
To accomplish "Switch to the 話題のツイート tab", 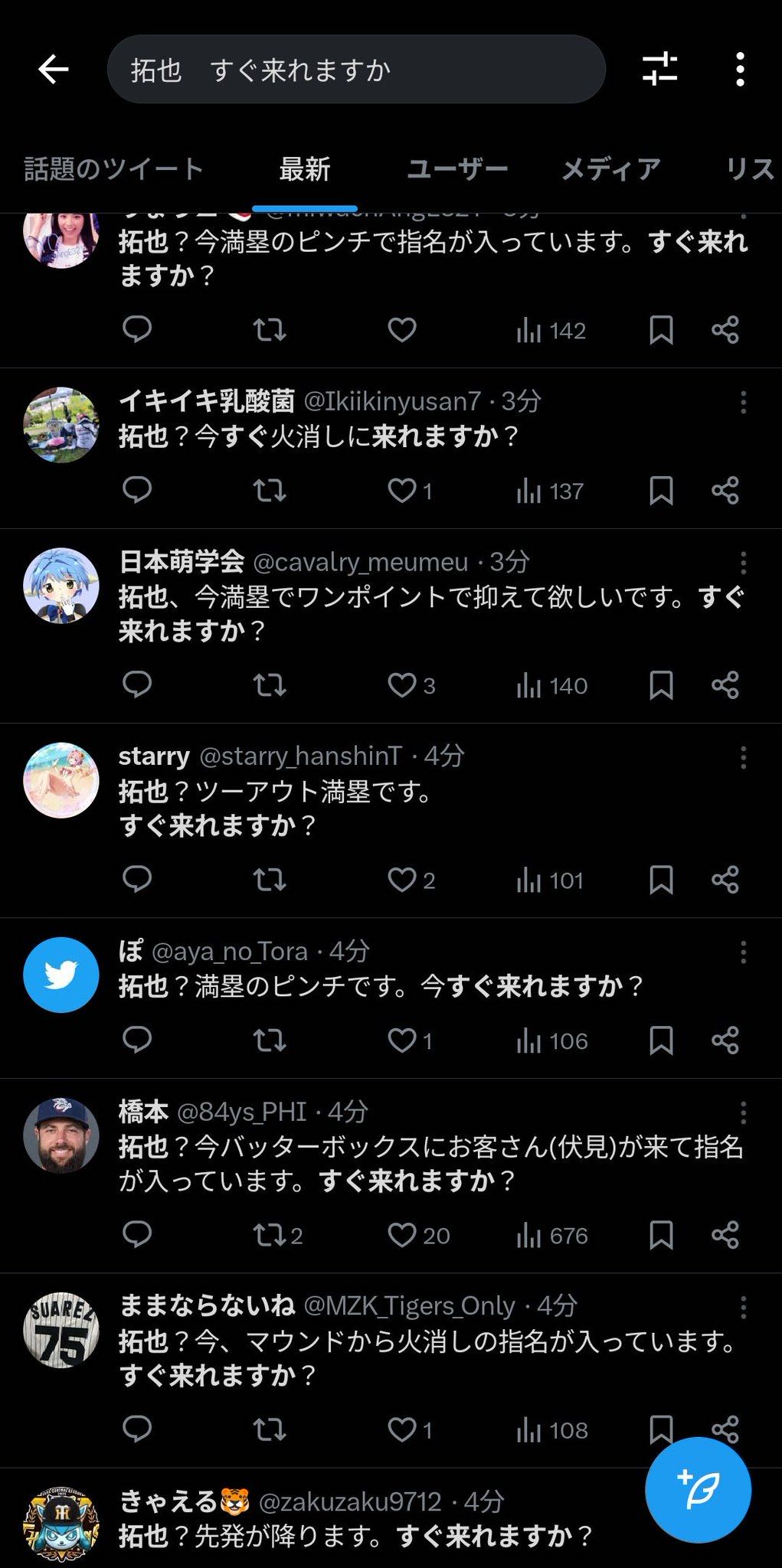I will tap(113, 169).
